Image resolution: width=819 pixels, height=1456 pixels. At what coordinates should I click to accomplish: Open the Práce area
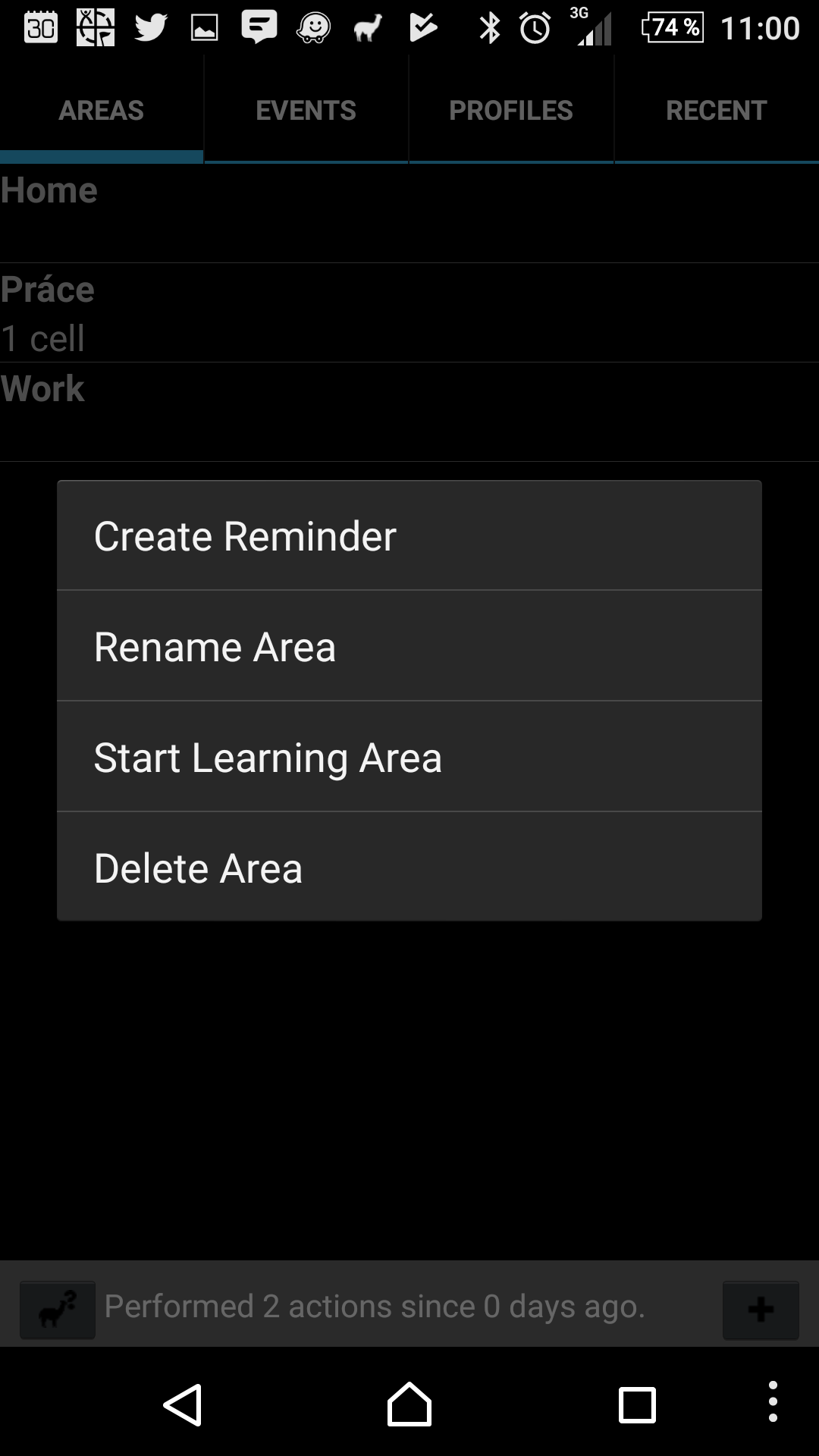coord(409,312)
